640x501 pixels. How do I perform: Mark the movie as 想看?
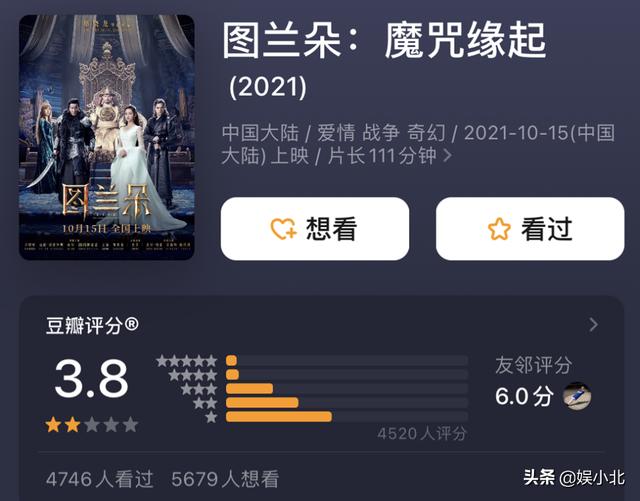(x=314, y=229)
